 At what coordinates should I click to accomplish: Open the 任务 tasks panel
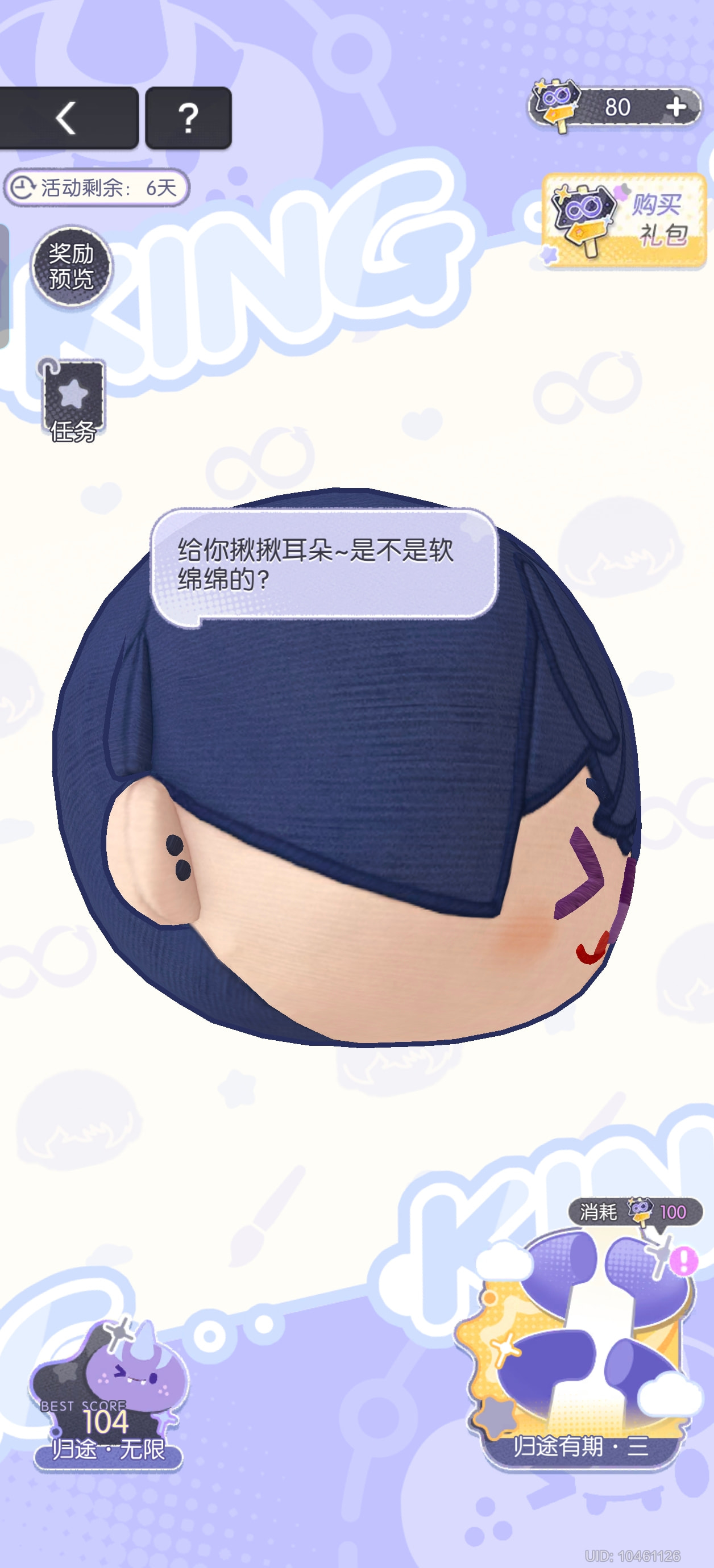[x=73, y=401]
